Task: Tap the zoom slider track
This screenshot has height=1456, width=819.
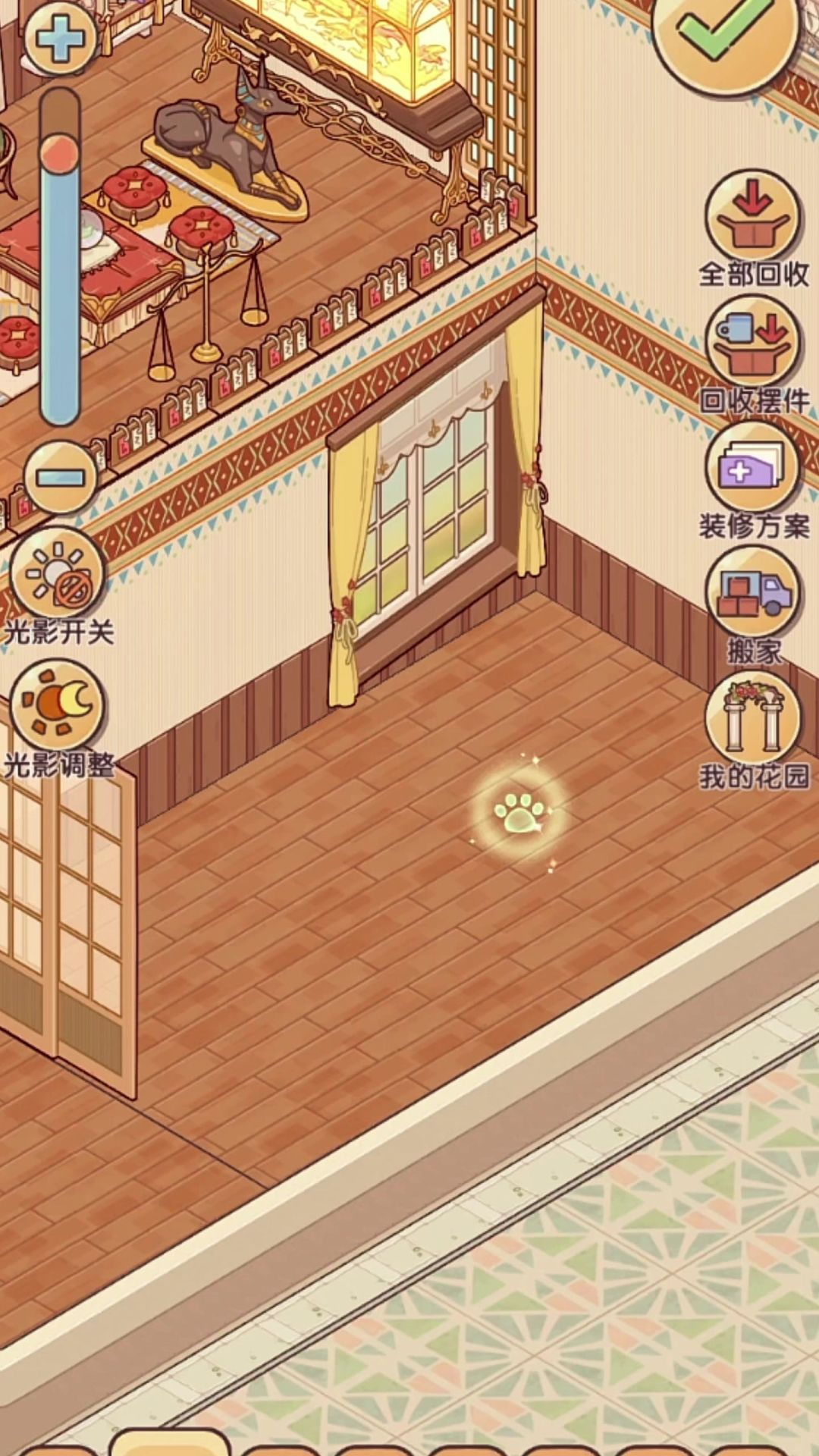Action: click(61, 256)
